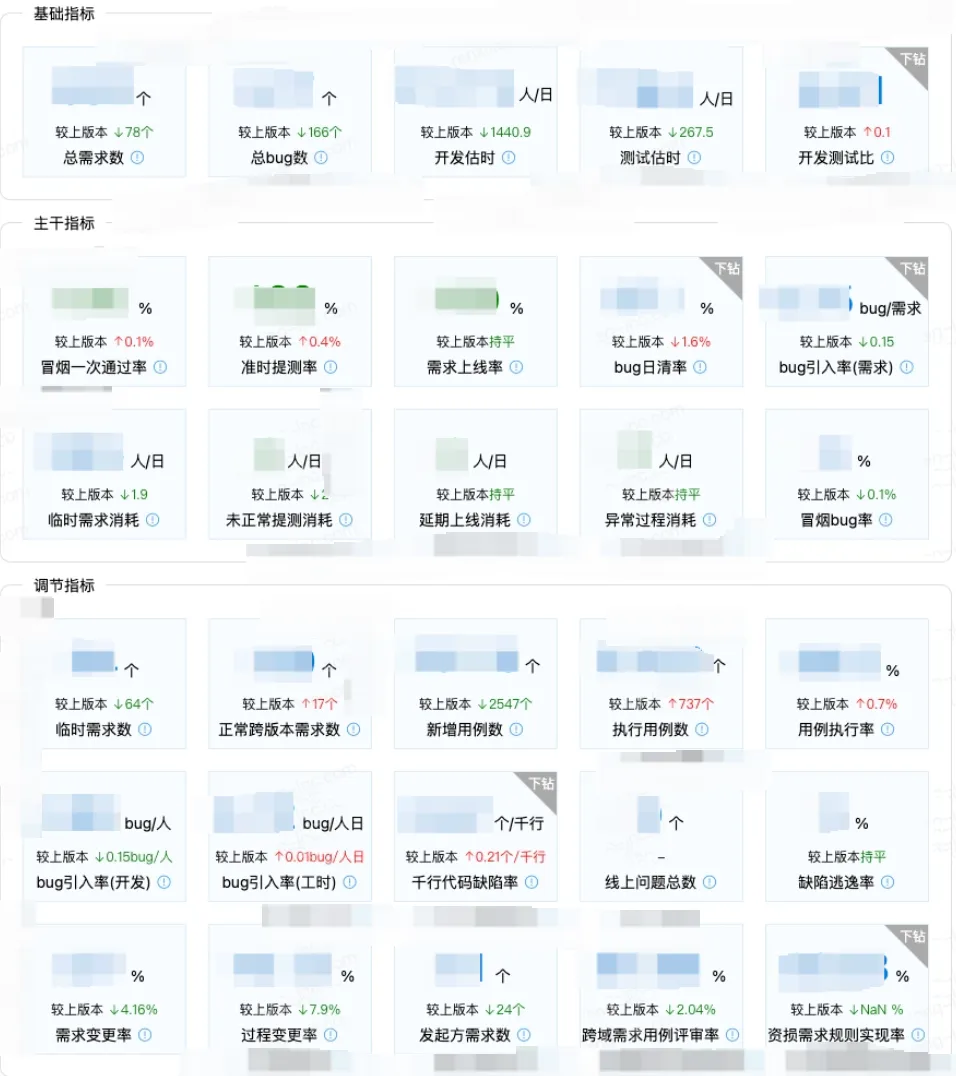Viewport: 956px width, 1076px height.
Task: Open drill-down for bug引入率(需求)
Action: pyautogui.click(x=913, y=269)
